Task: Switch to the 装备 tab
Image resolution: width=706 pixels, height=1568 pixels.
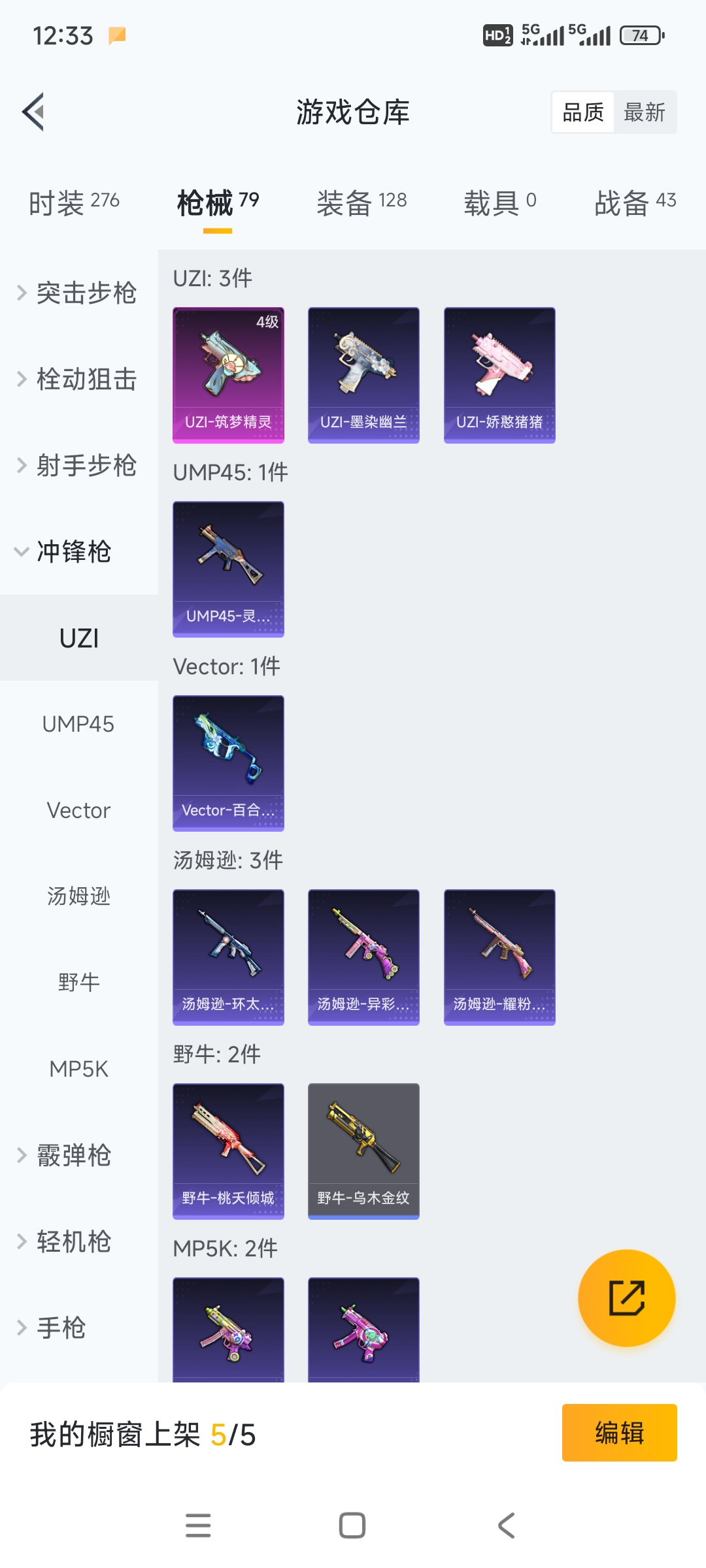Action: [x=361, y=202]
